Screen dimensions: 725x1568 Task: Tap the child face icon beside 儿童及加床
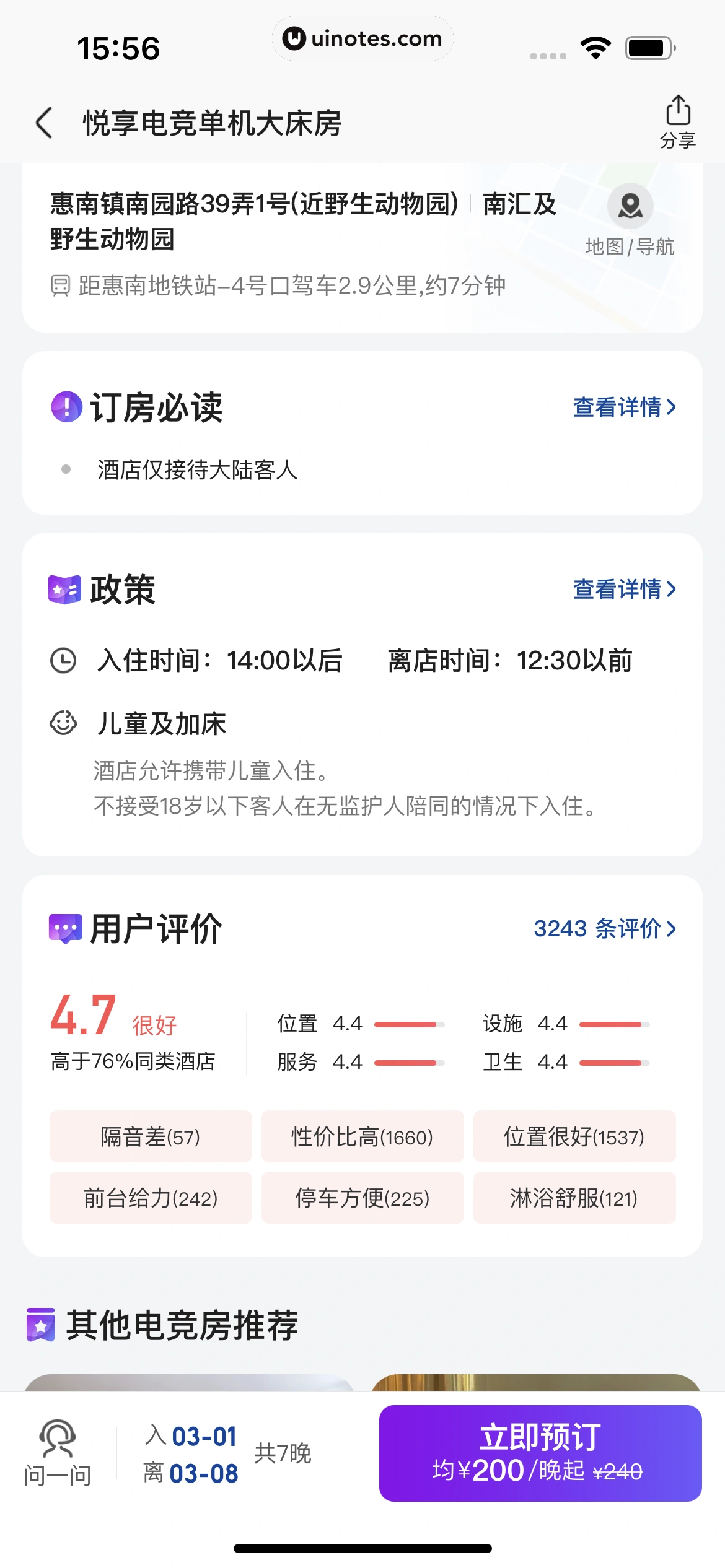(x=62, y=722)
